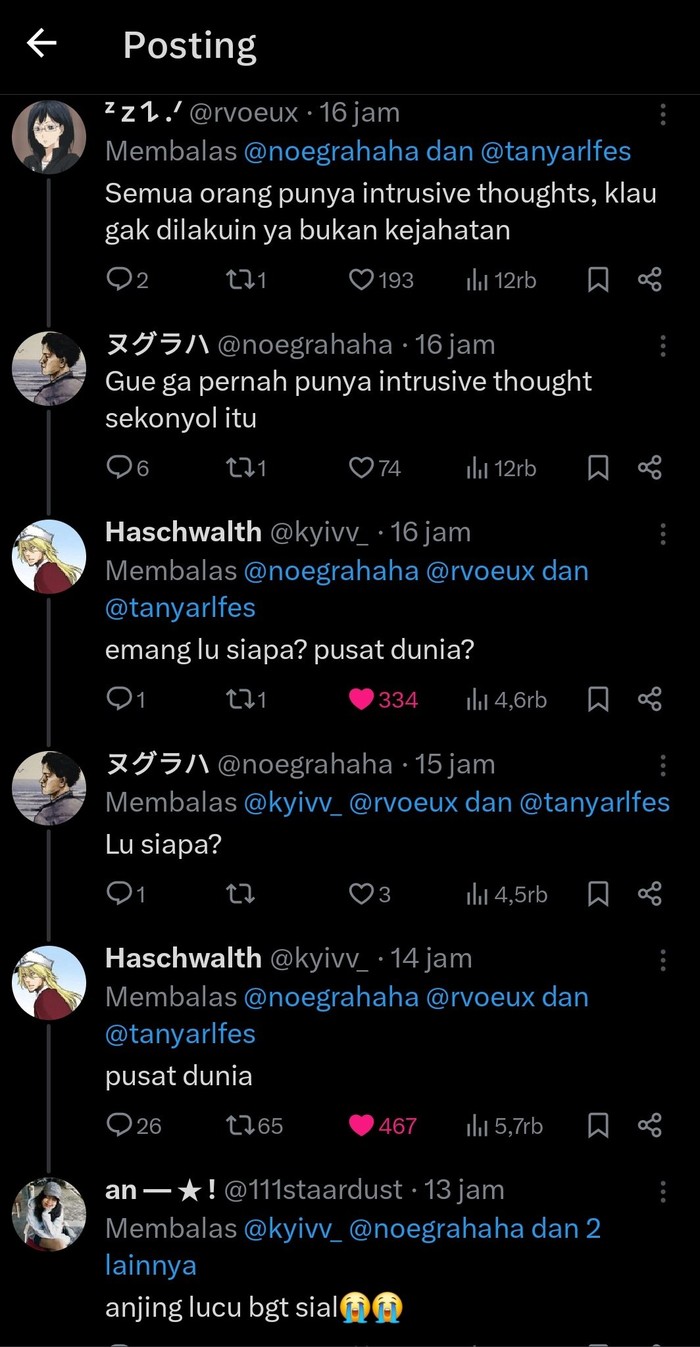Go back using the arrow
The height and width of the screenshot is (1347, 700).
coord(42,44)
